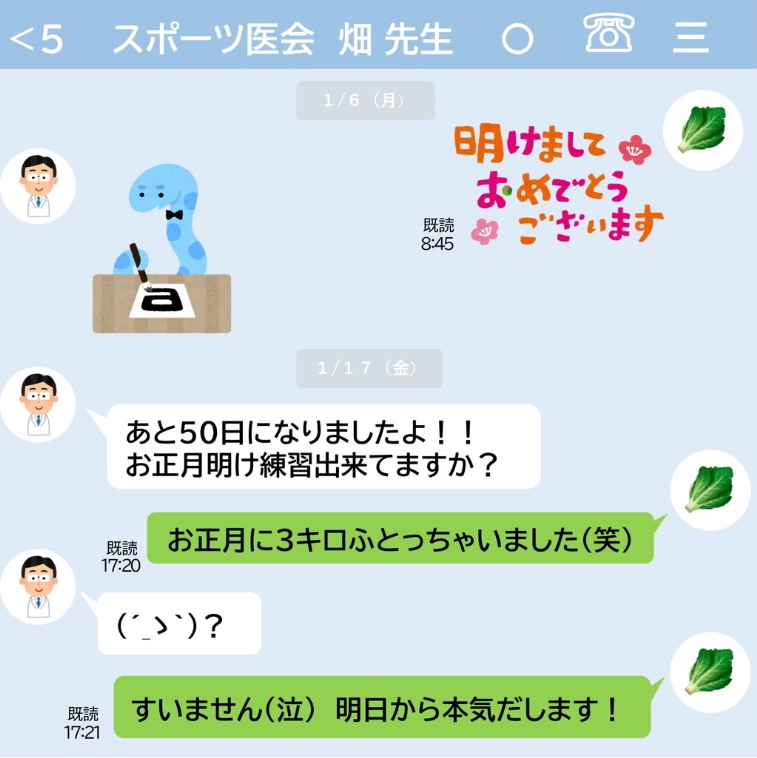View doctor's profile avatar beside あと50日 message

coord(38,404)
